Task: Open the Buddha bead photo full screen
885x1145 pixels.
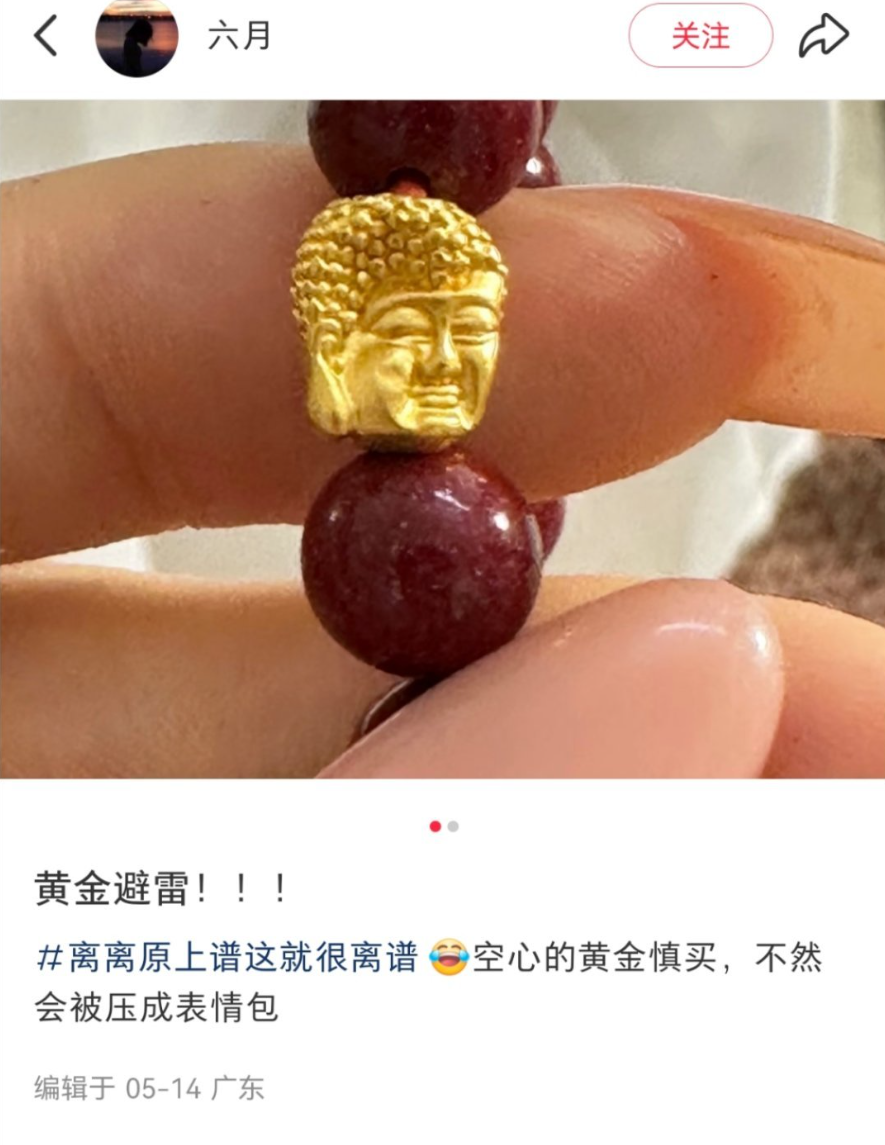Action: [x=442, y=438]
